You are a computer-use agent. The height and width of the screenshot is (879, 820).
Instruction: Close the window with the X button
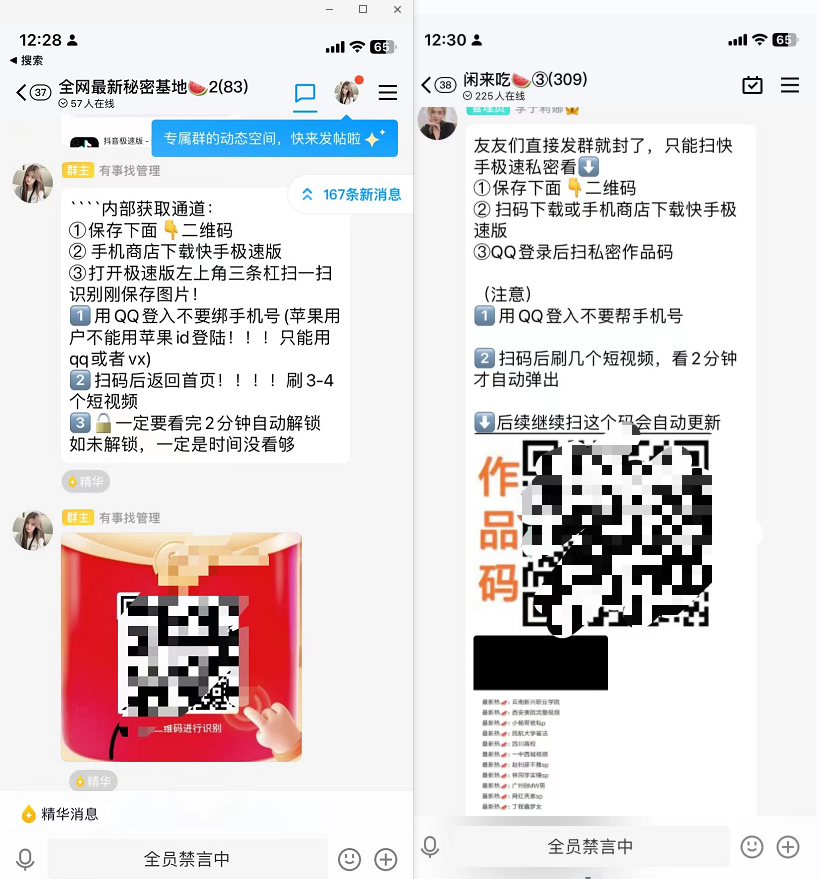click(396, 9)
